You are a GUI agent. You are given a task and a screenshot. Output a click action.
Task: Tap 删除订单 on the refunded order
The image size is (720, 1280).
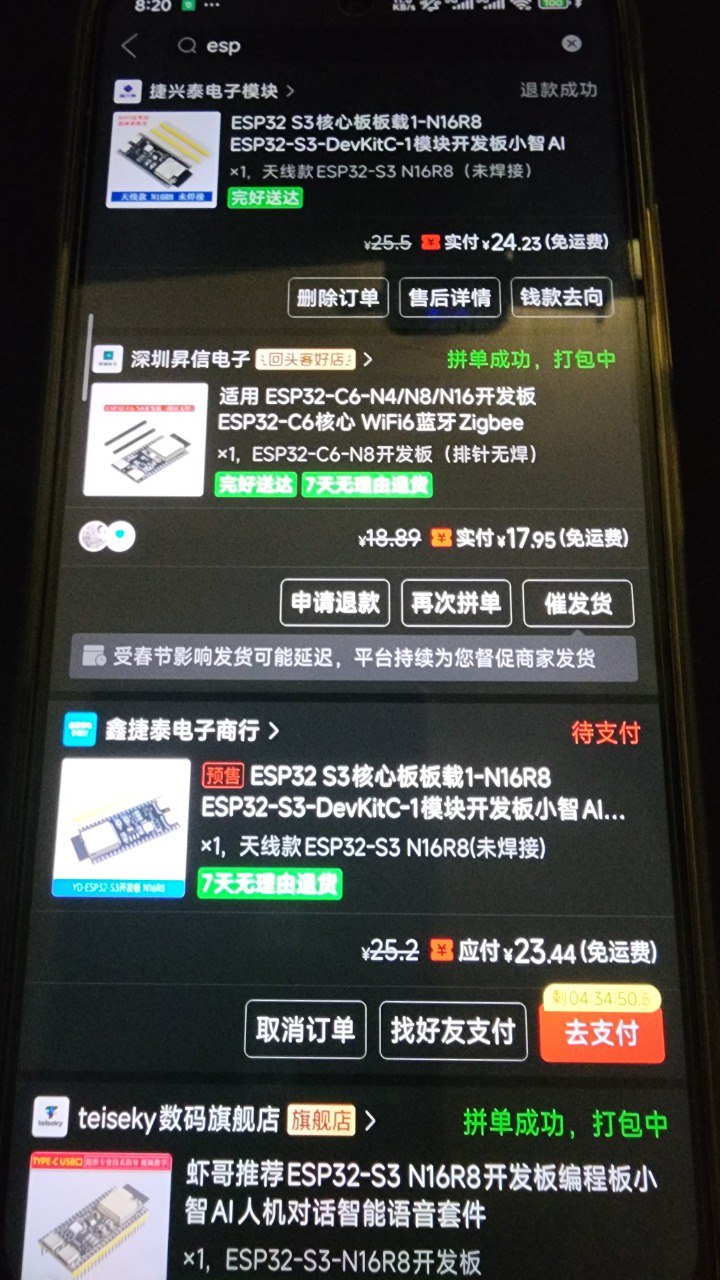339,297
